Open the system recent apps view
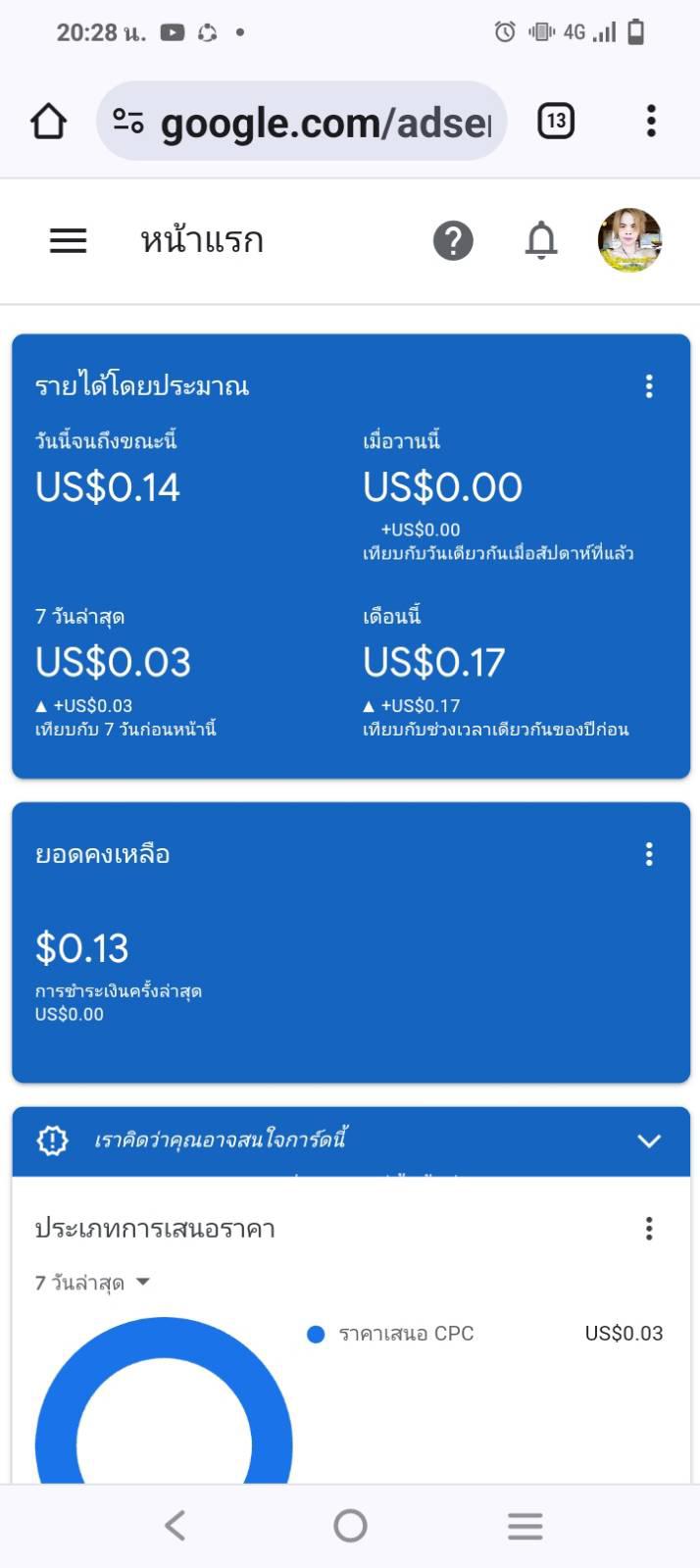The height and width of the screenshot is (1568, 700). click(x=525, y=1525)
